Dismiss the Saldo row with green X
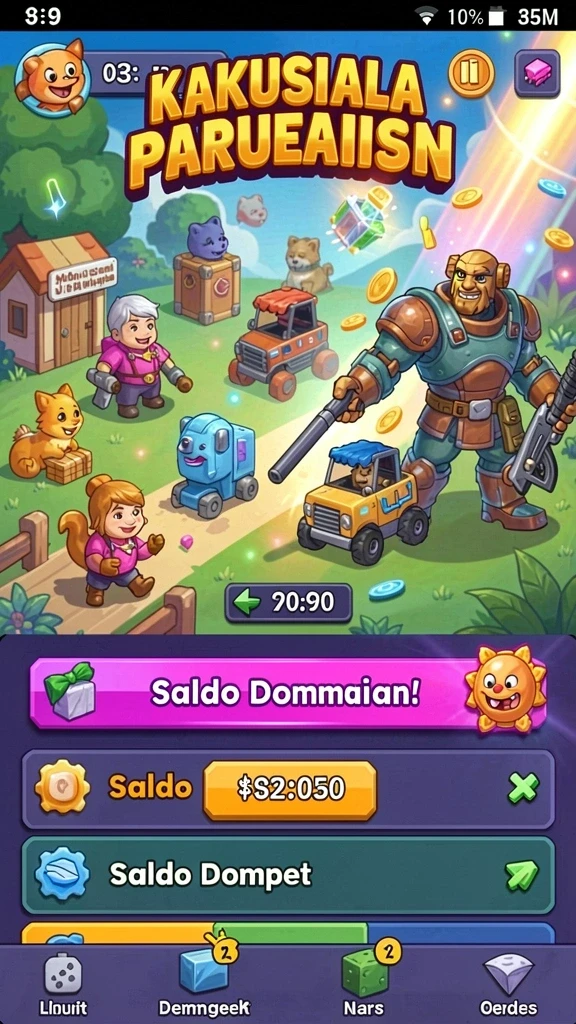Viewport: 576px width, 1024px height. pos(523,788)
